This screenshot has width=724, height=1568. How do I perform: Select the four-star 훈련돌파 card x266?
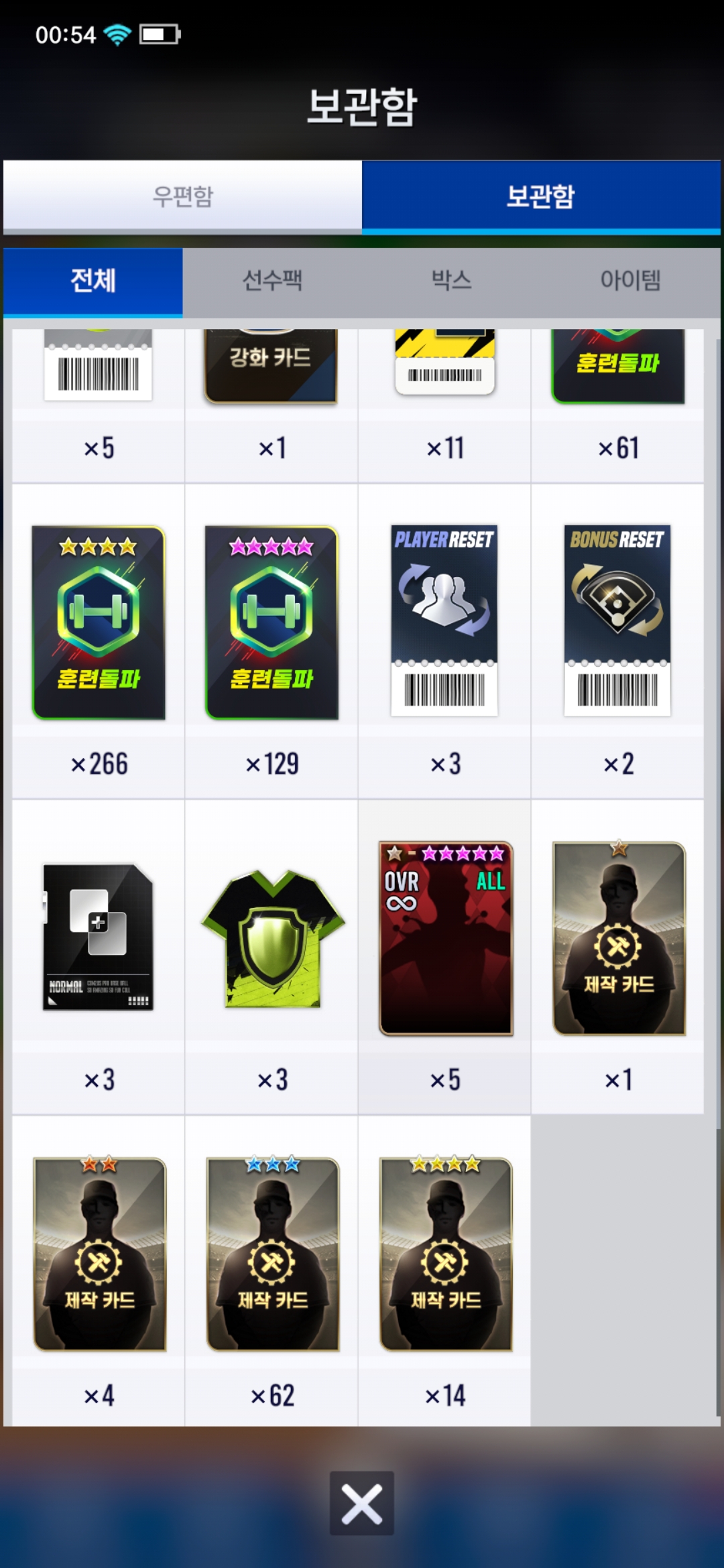(x=99, y=623)
